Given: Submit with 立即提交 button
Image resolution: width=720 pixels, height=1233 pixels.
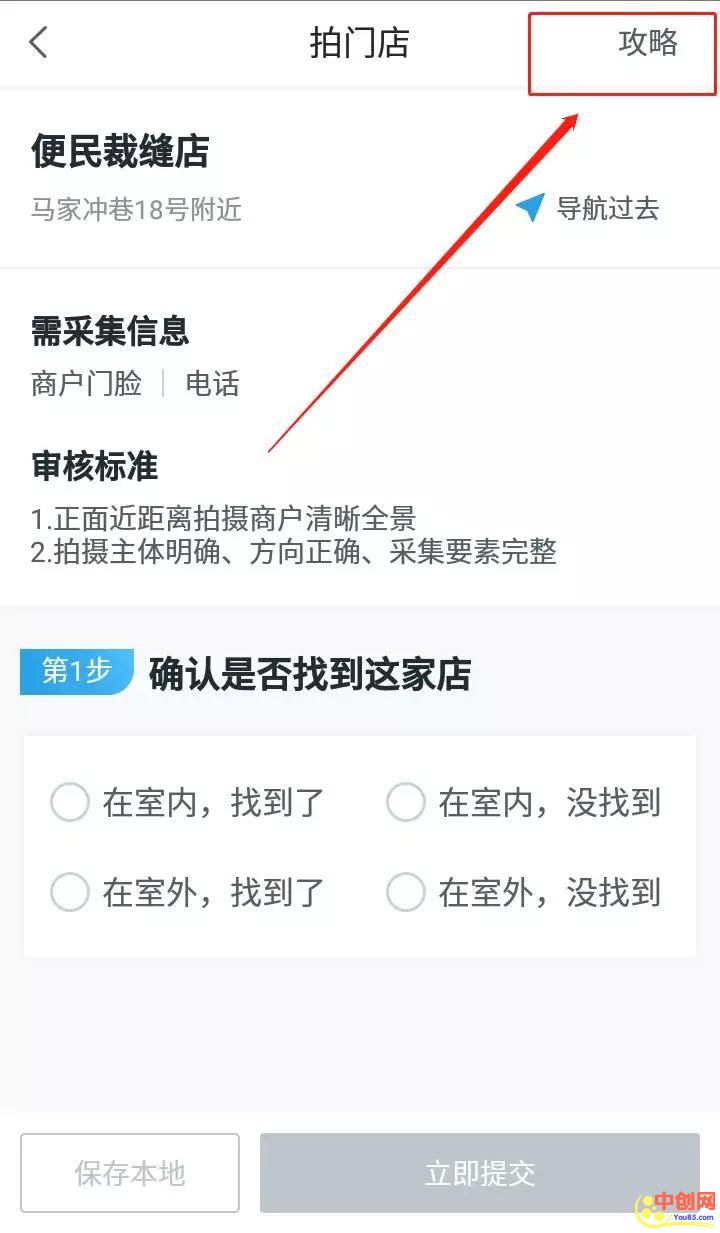Looking at the screenshot, I should coord(479,1172).
